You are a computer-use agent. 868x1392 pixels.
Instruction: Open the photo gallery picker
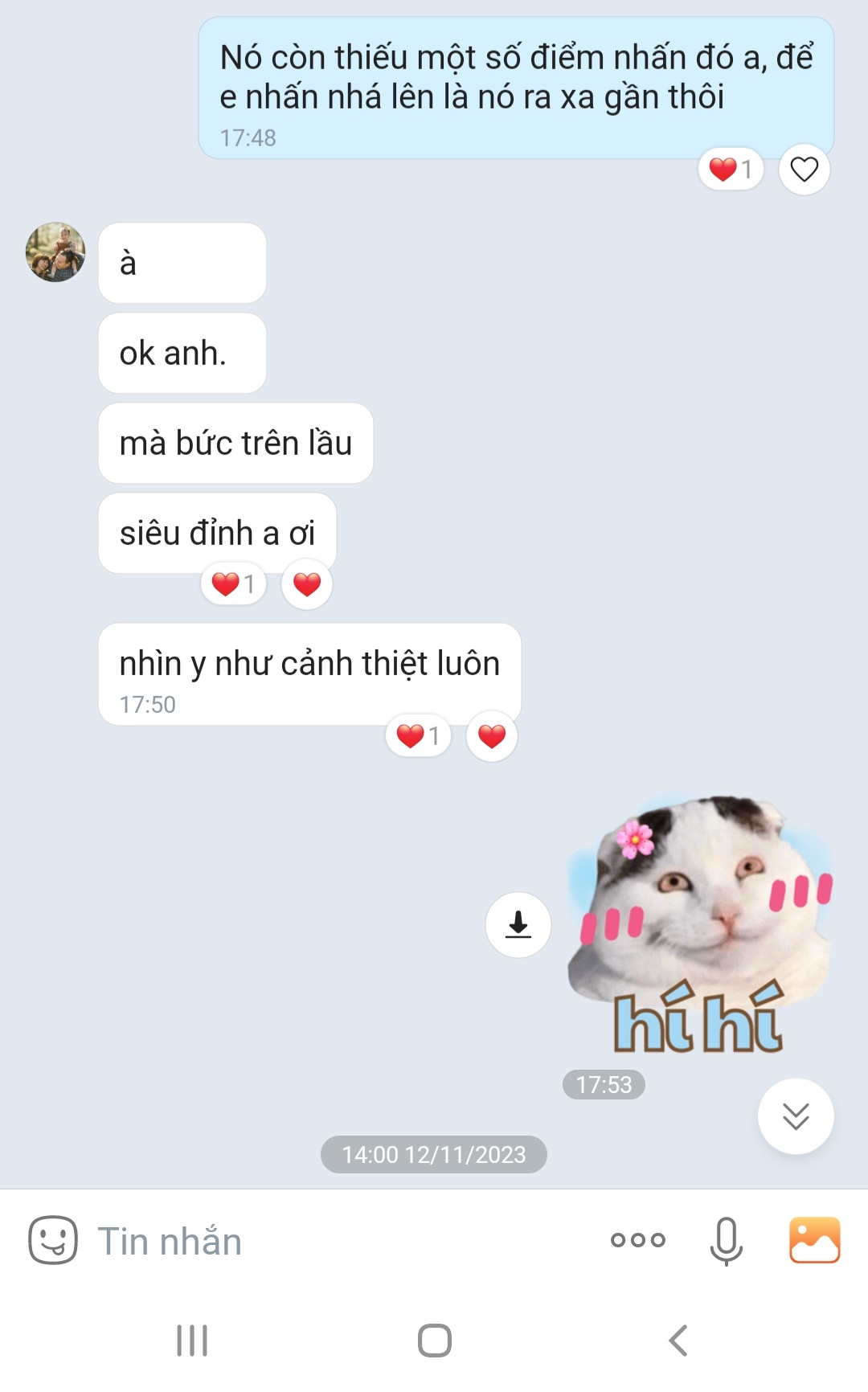[814, 1240]
